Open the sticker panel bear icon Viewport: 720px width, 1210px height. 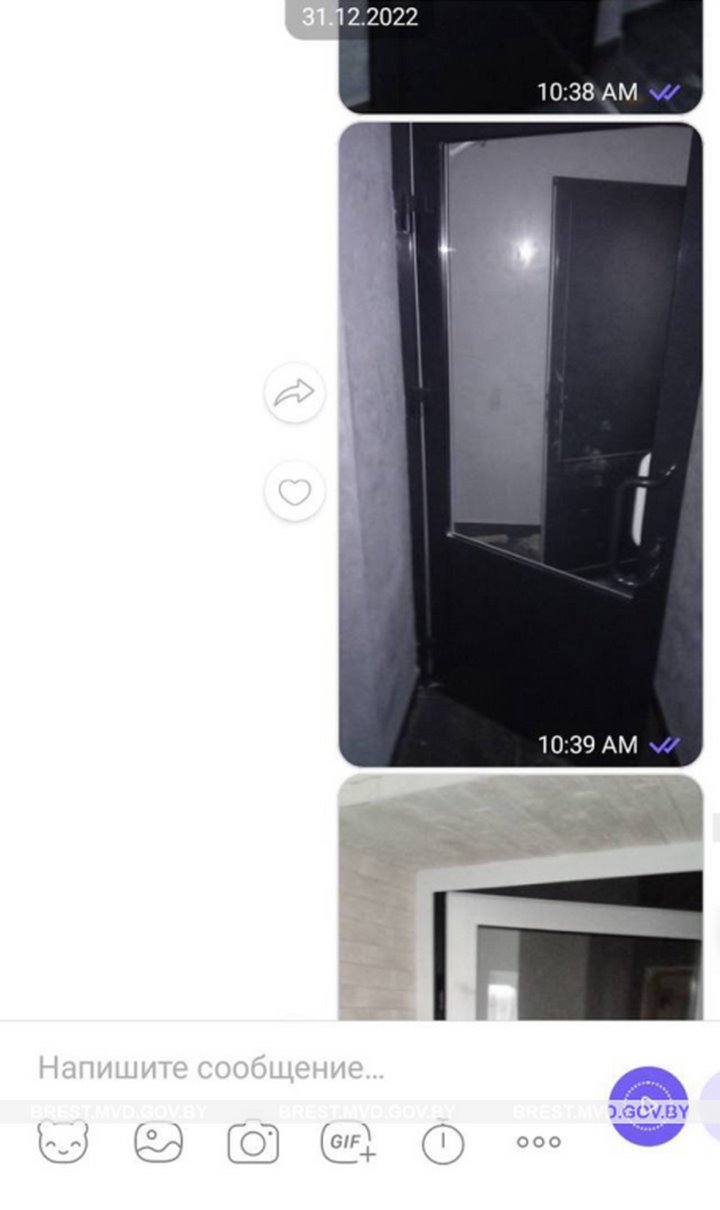click(63, 1142)
